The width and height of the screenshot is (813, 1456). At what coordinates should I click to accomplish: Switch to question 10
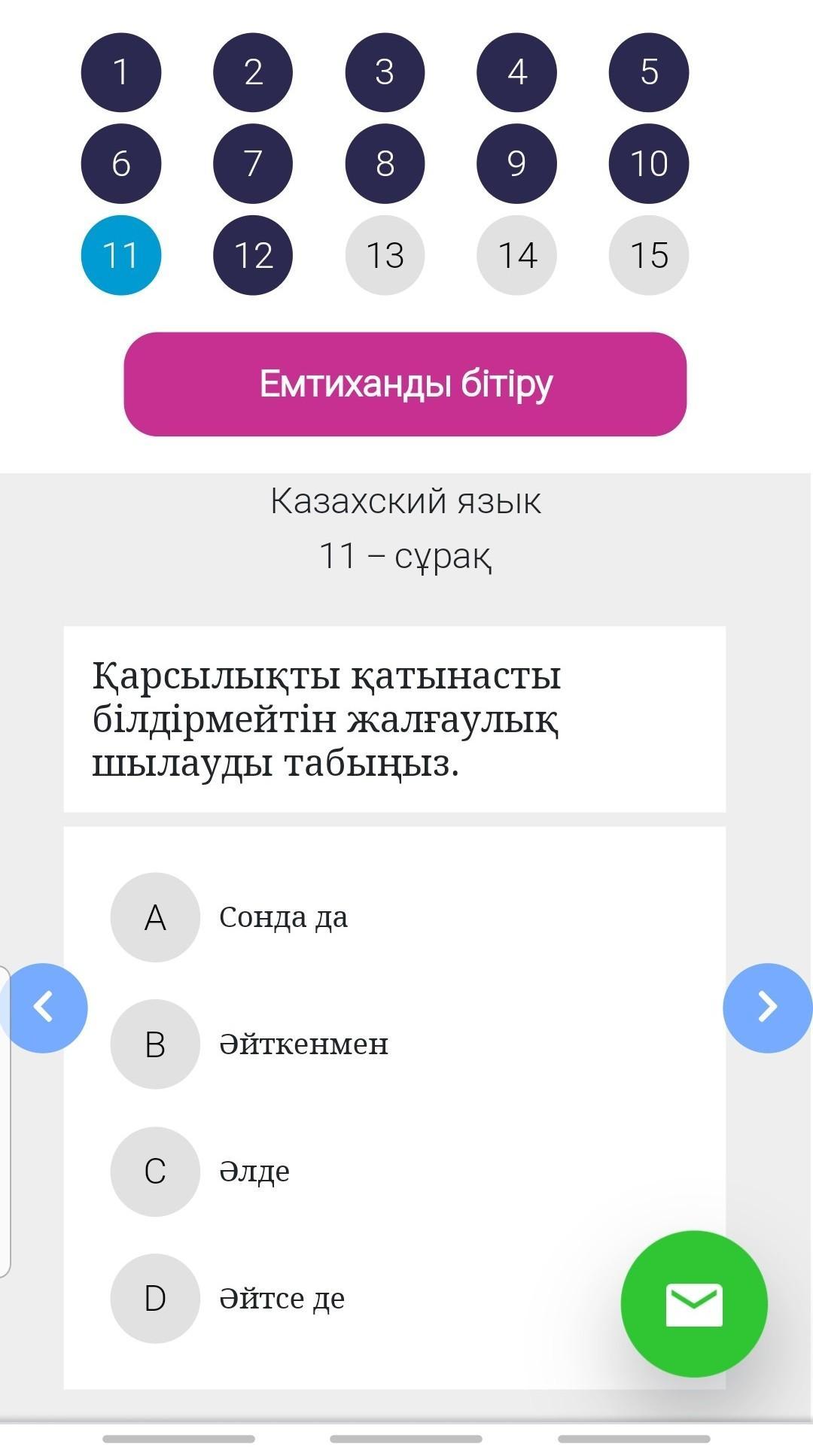(649, 163)
